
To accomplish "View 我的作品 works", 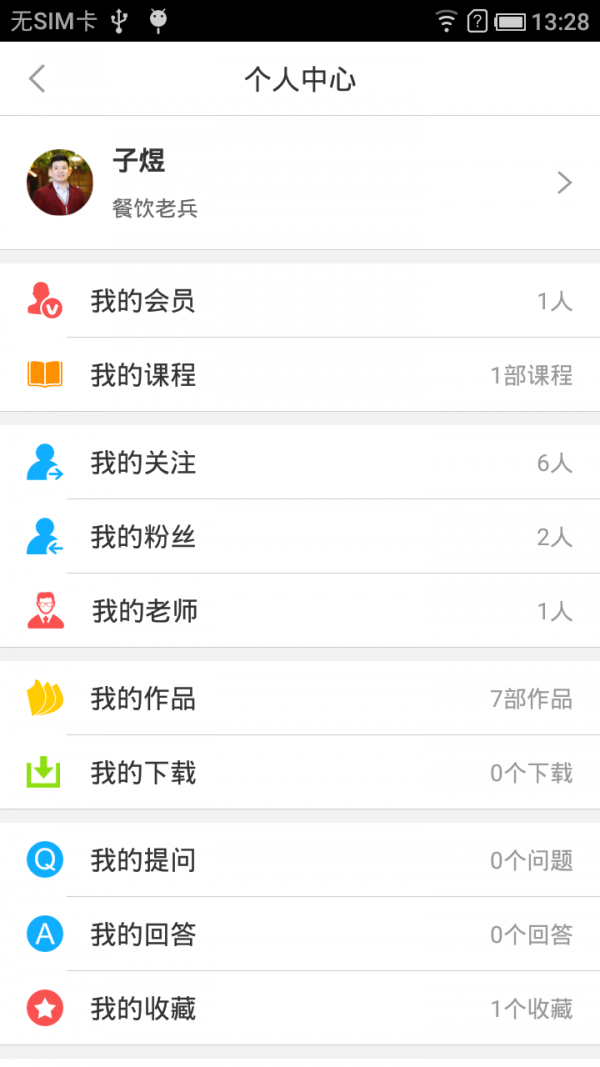I will [300, 699].
